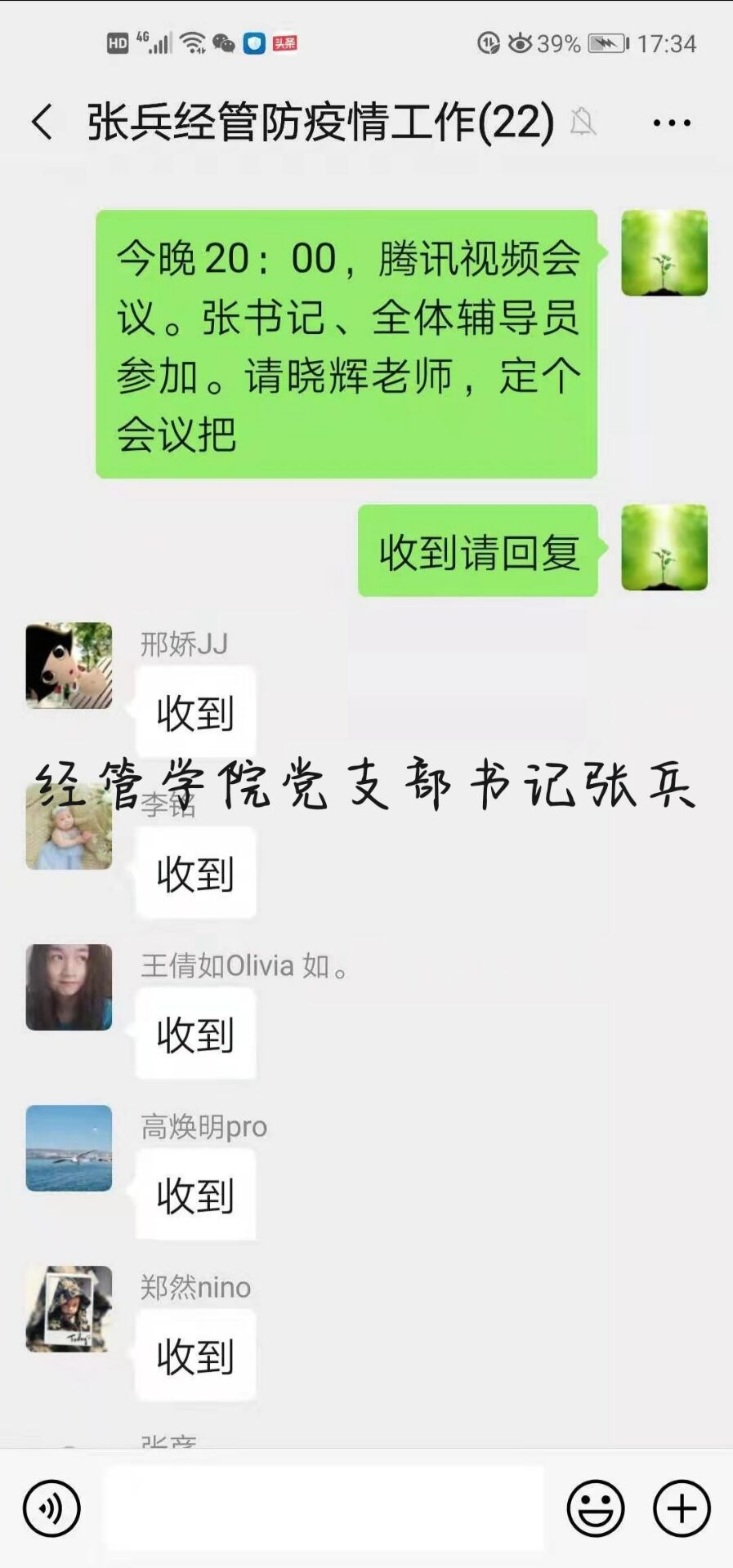Open 郑然nino's profile picture
The image size is (733, 1568).
69,1308
